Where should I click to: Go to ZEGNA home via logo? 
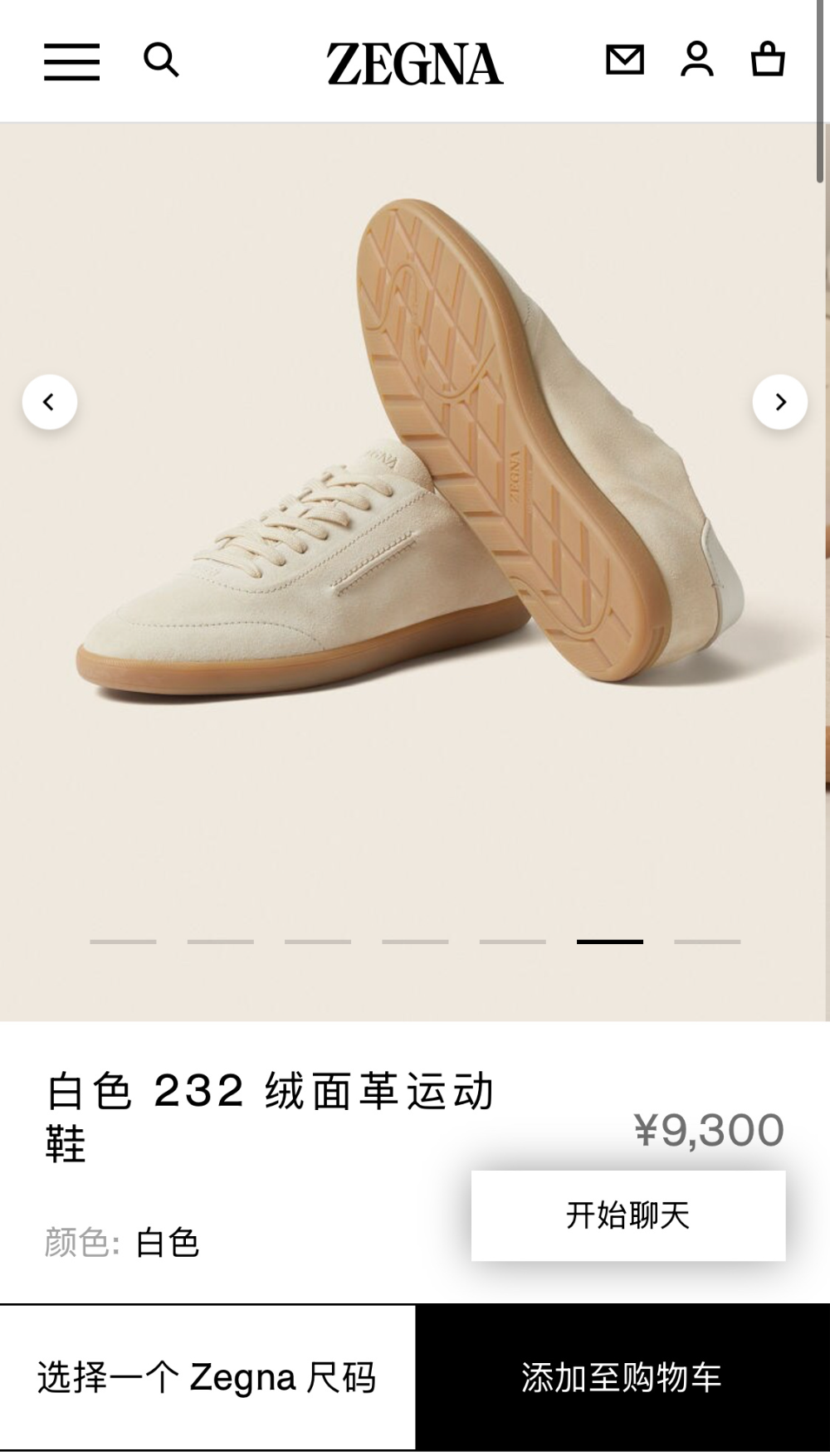[415, 64]
